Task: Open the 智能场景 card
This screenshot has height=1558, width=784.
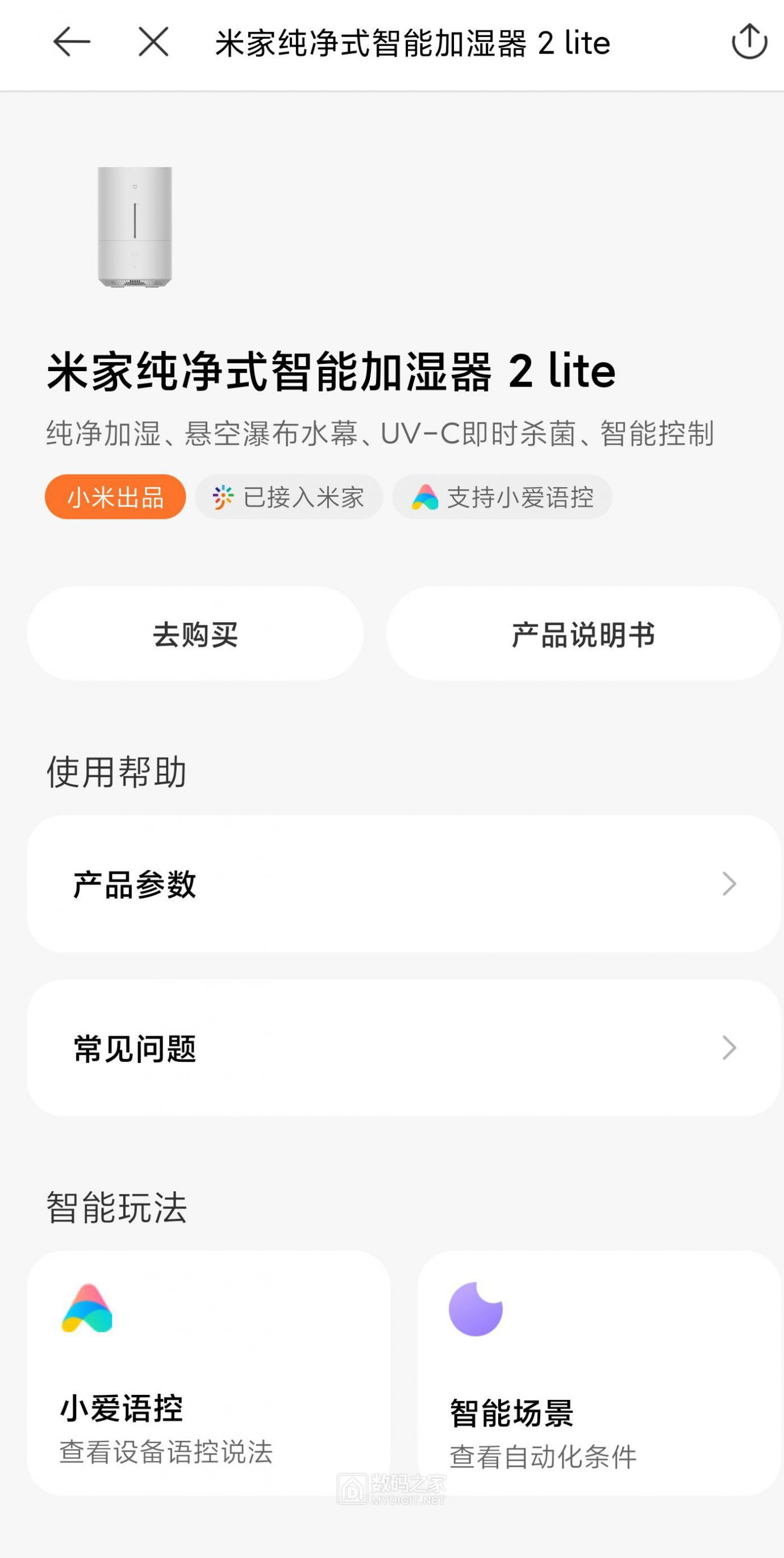Action: [x=598, y=1373]
